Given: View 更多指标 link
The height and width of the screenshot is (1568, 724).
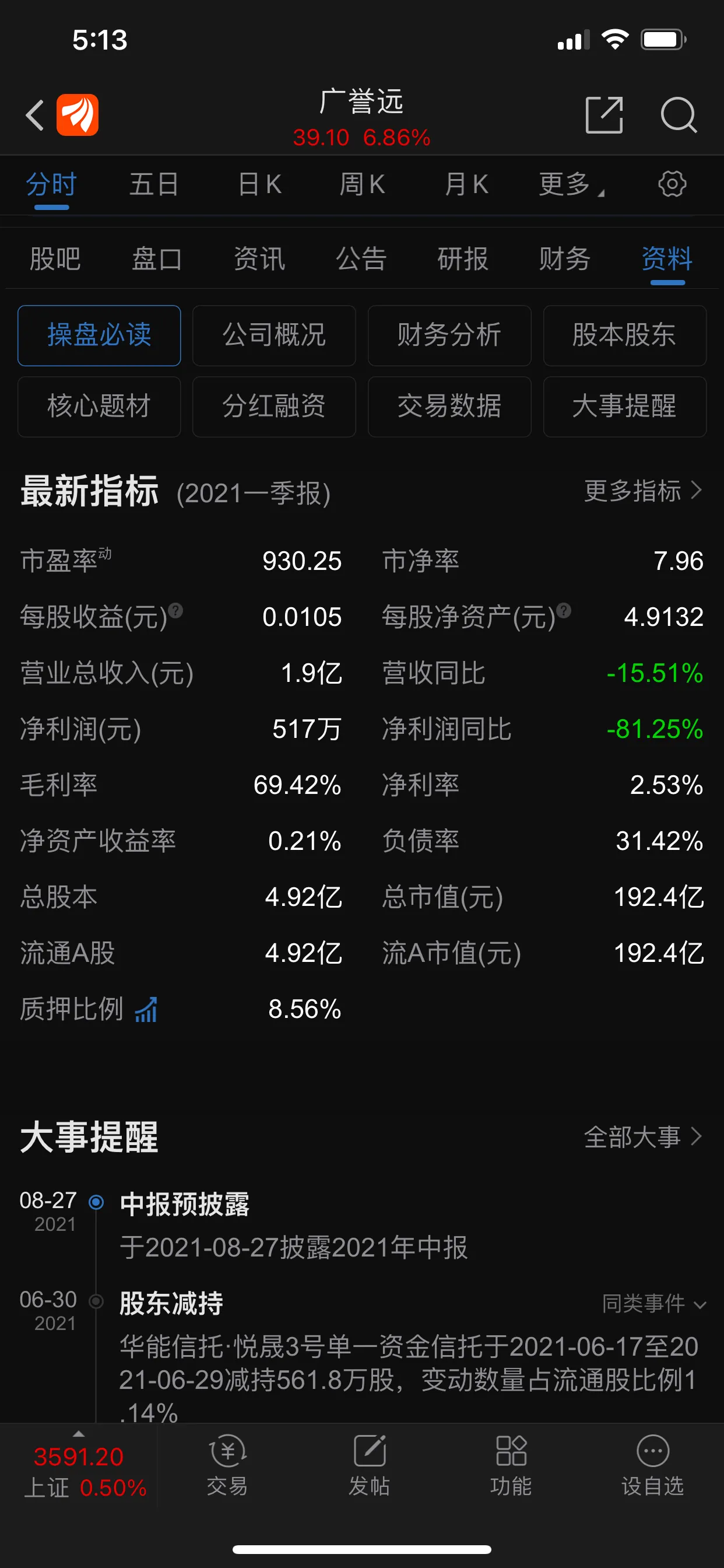Looking at the screenshot, I should (643, 491).
